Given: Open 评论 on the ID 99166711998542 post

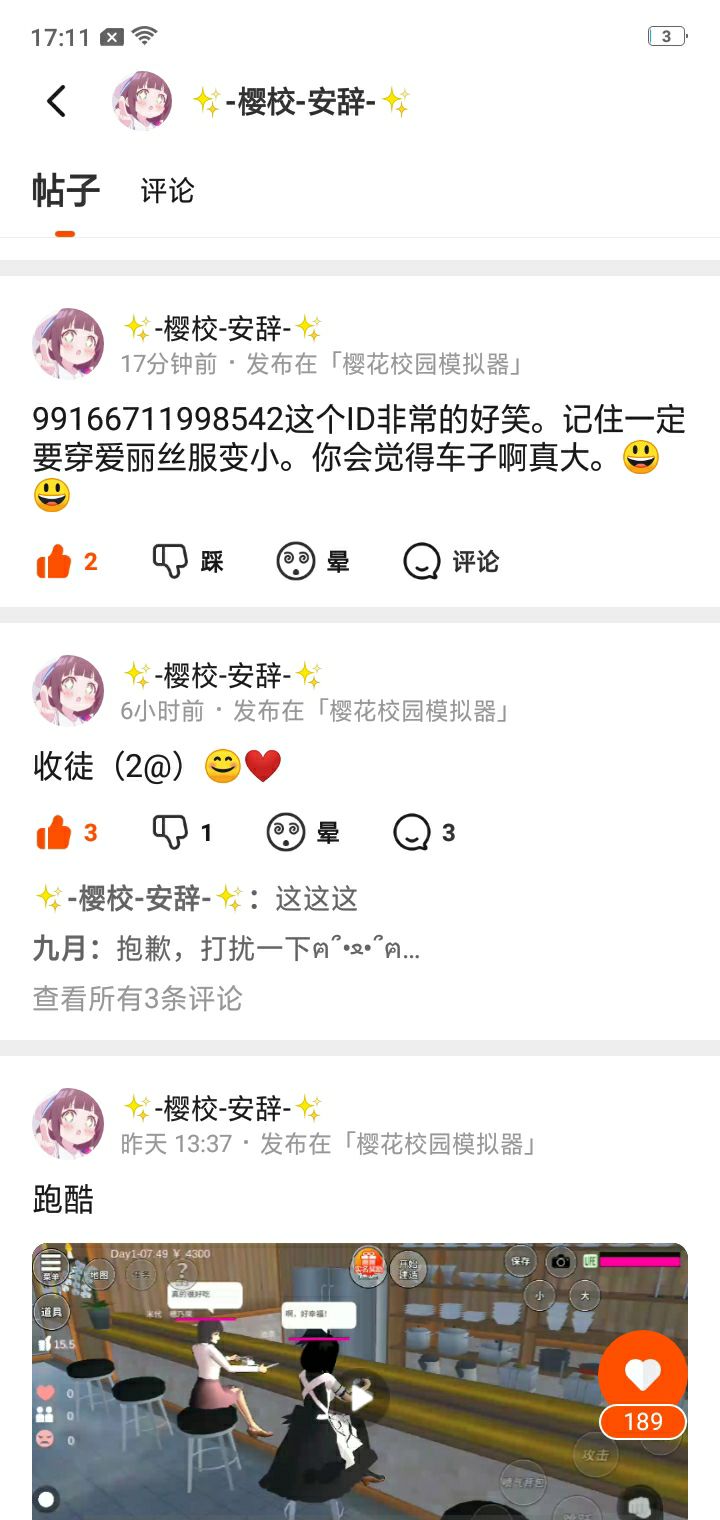Looking at the screenshot, I should (x=450, y=562).
